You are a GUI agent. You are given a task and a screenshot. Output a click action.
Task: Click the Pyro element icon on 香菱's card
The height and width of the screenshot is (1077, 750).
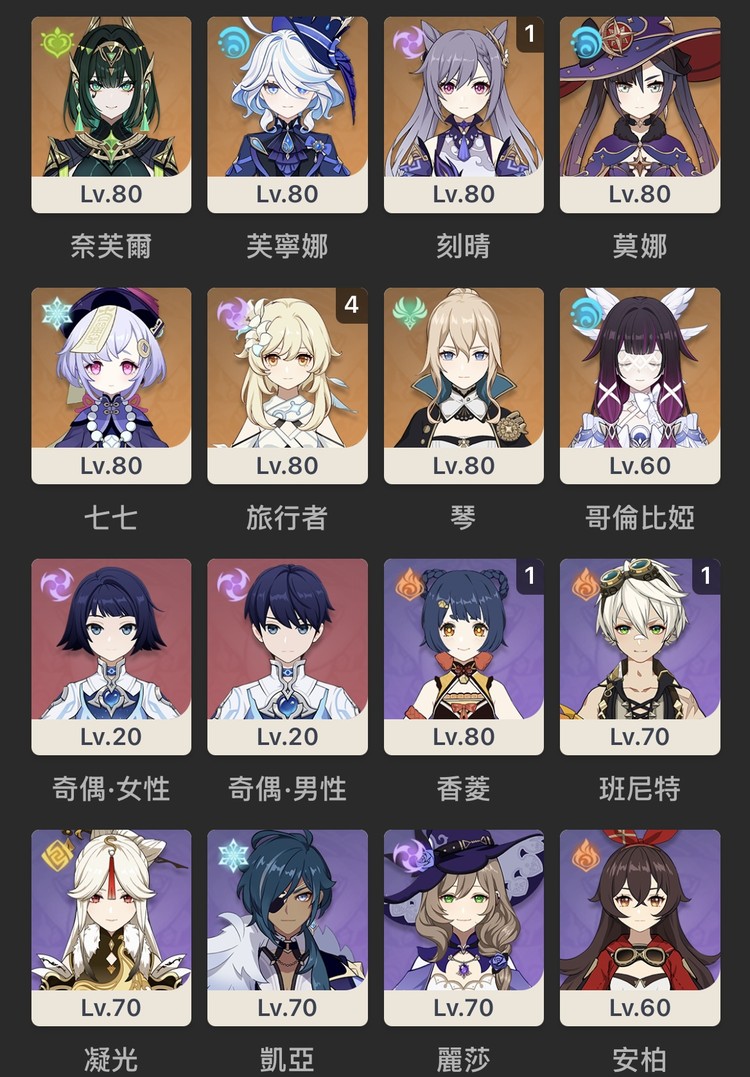tap(410, 583)
